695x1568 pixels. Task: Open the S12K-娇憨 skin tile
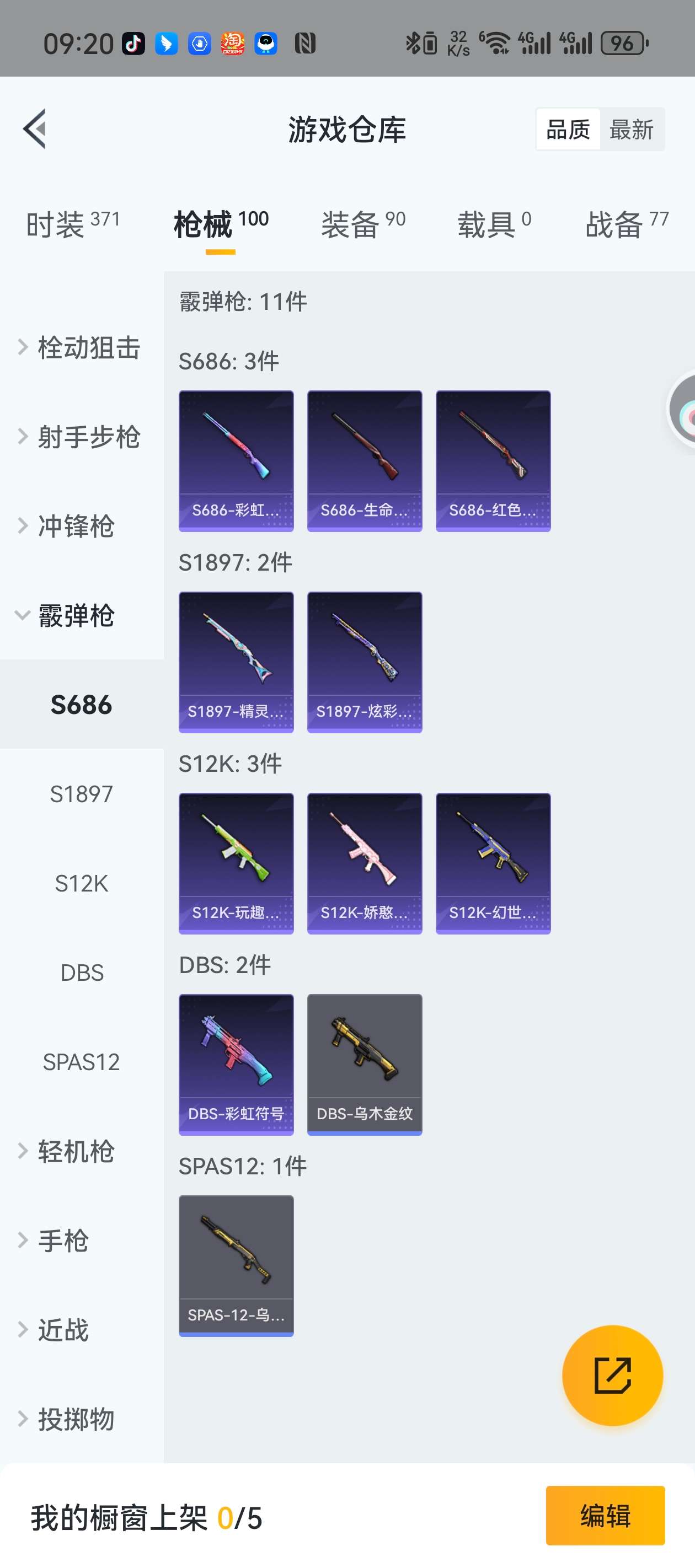[x=364, y=863]
